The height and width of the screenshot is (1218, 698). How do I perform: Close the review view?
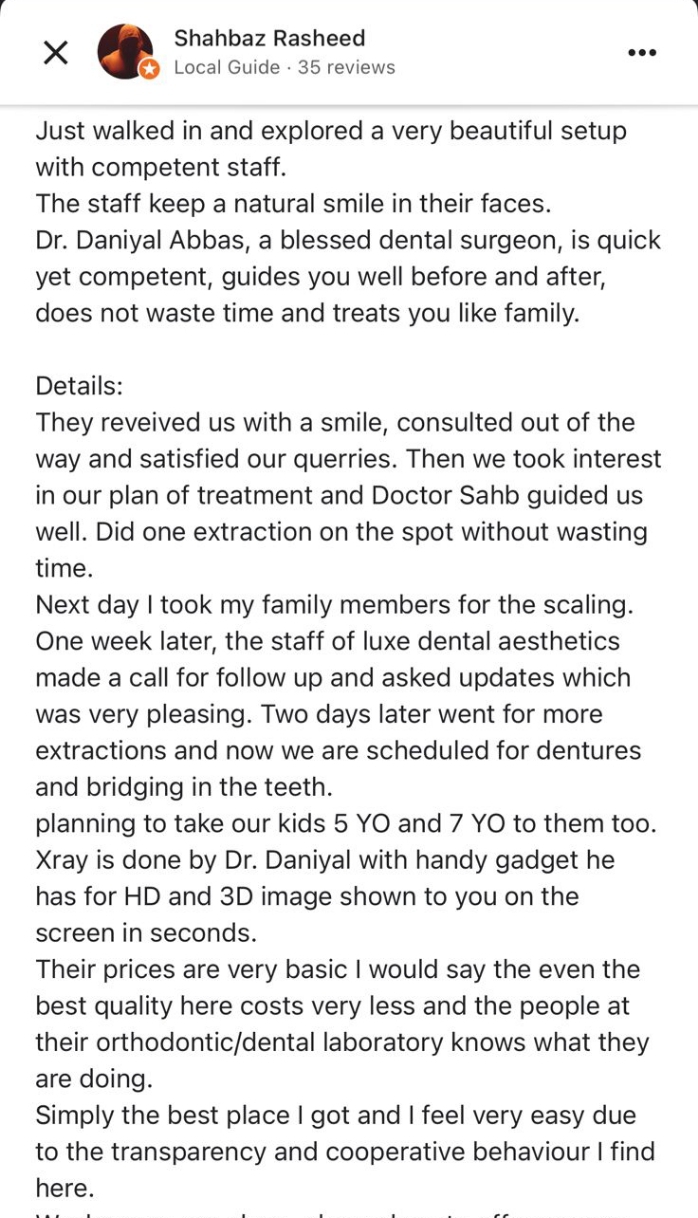(56, 52)
